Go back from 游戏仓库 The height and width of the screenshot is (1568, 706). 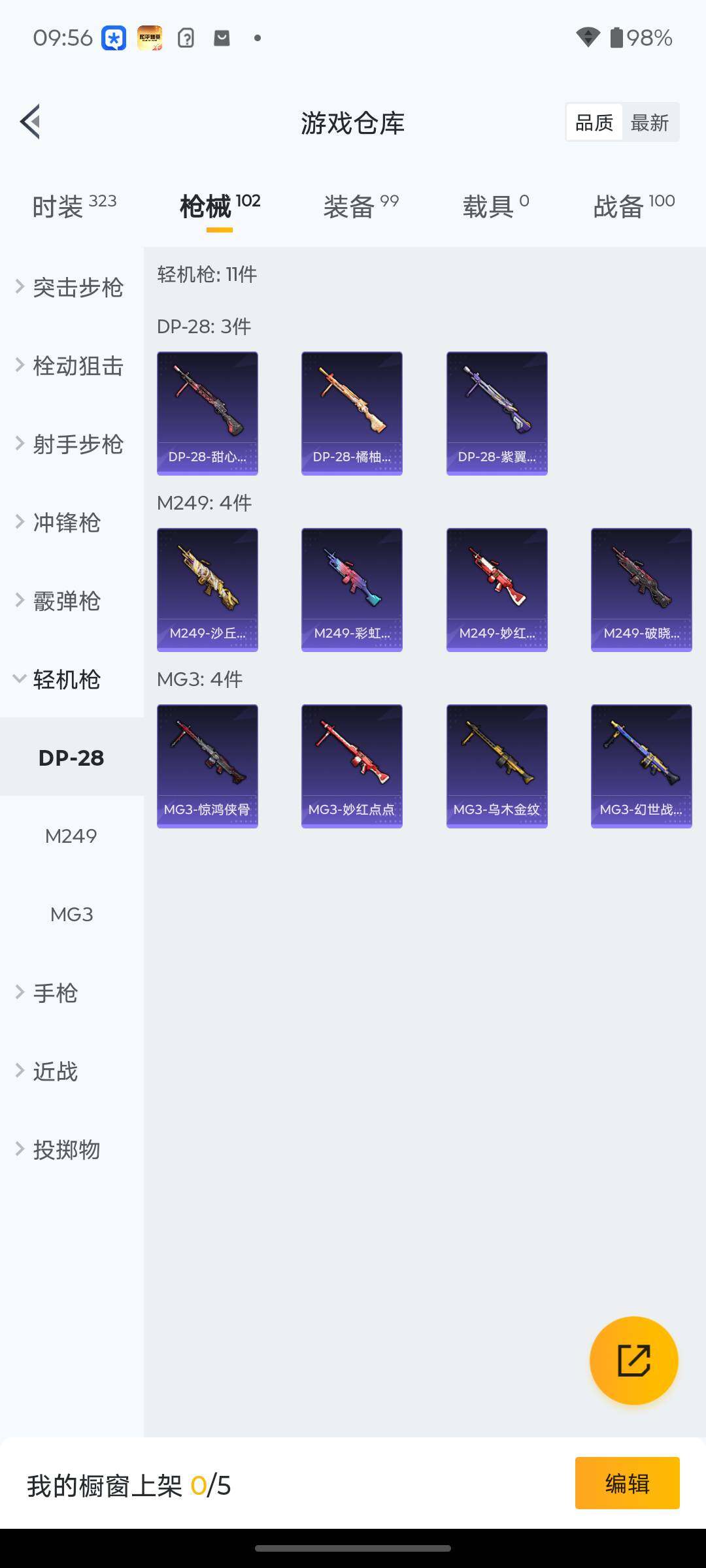(31, 122)
